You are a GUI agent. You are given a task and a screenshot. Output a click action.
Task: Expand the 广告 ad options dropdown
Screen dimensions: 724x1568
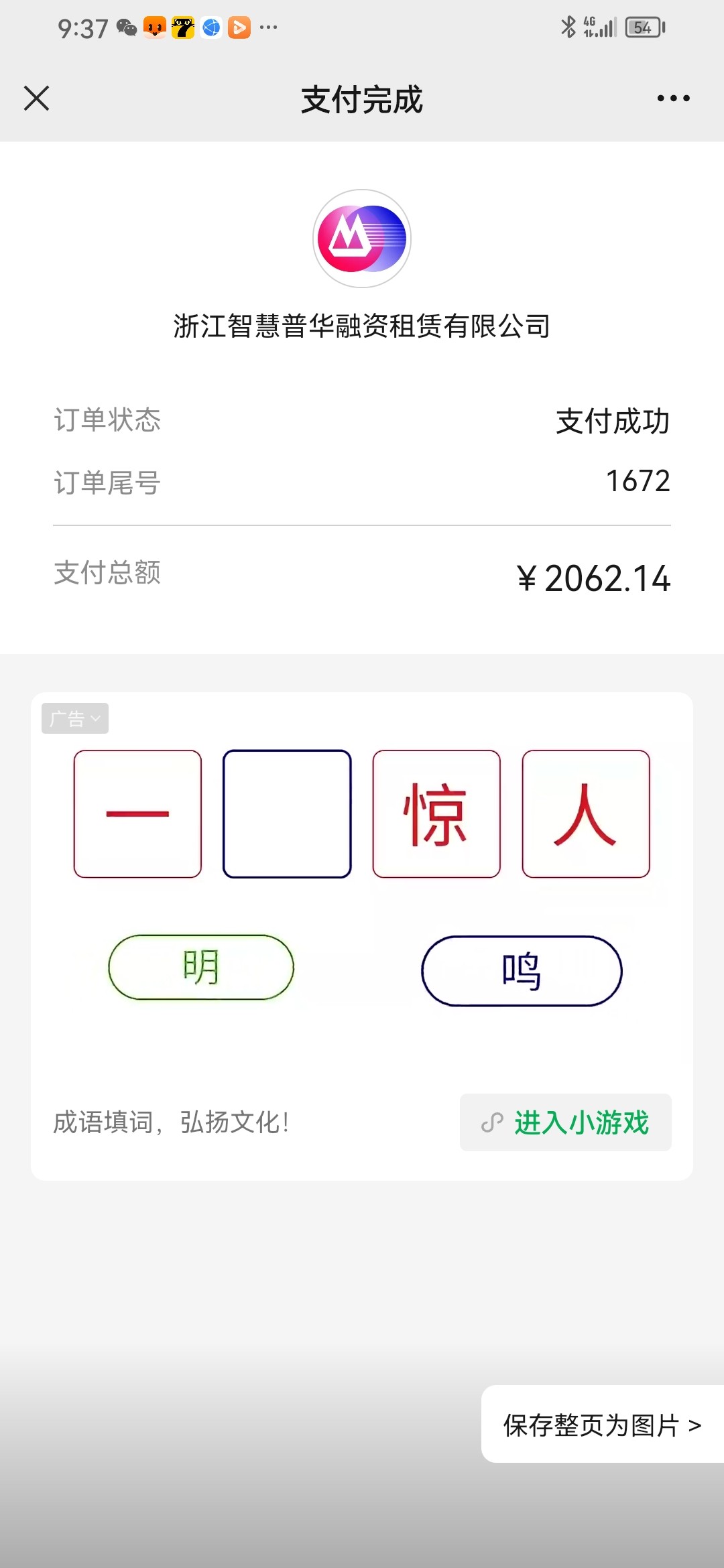(75, 718)
